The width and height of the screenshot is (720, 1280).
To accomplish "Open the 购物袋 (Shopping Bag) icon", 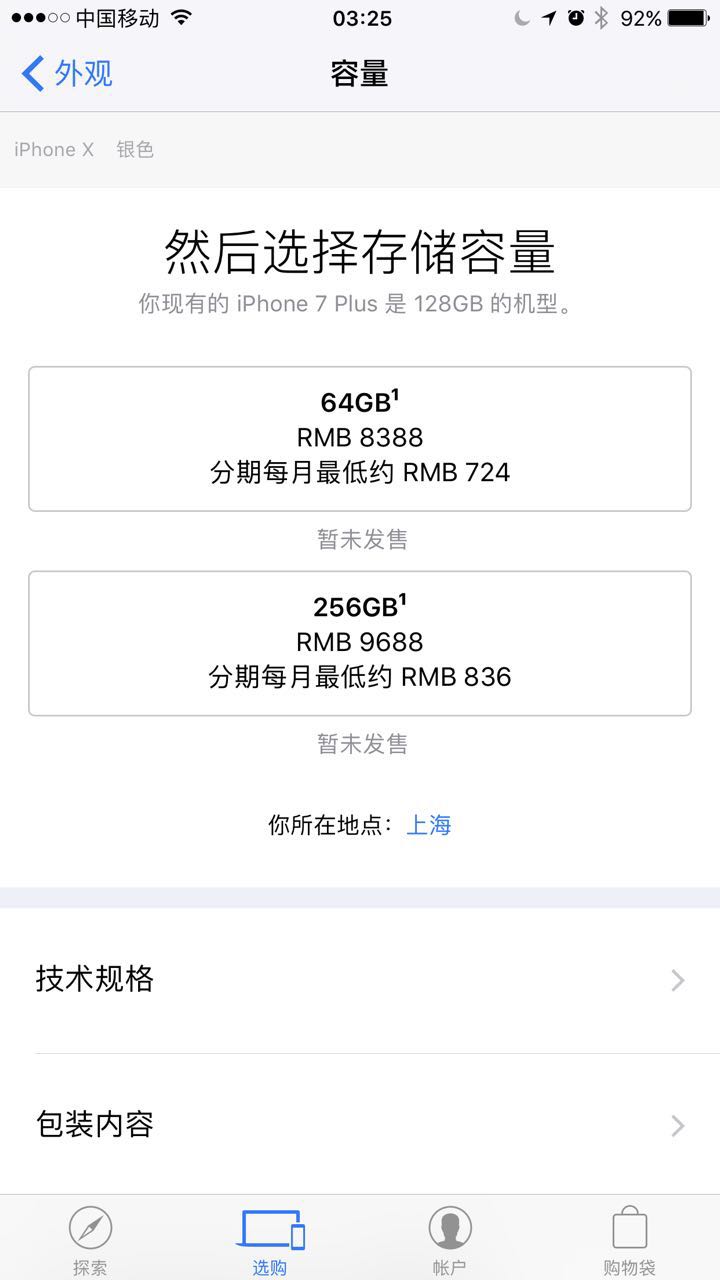I will [x=629, y=1225].
